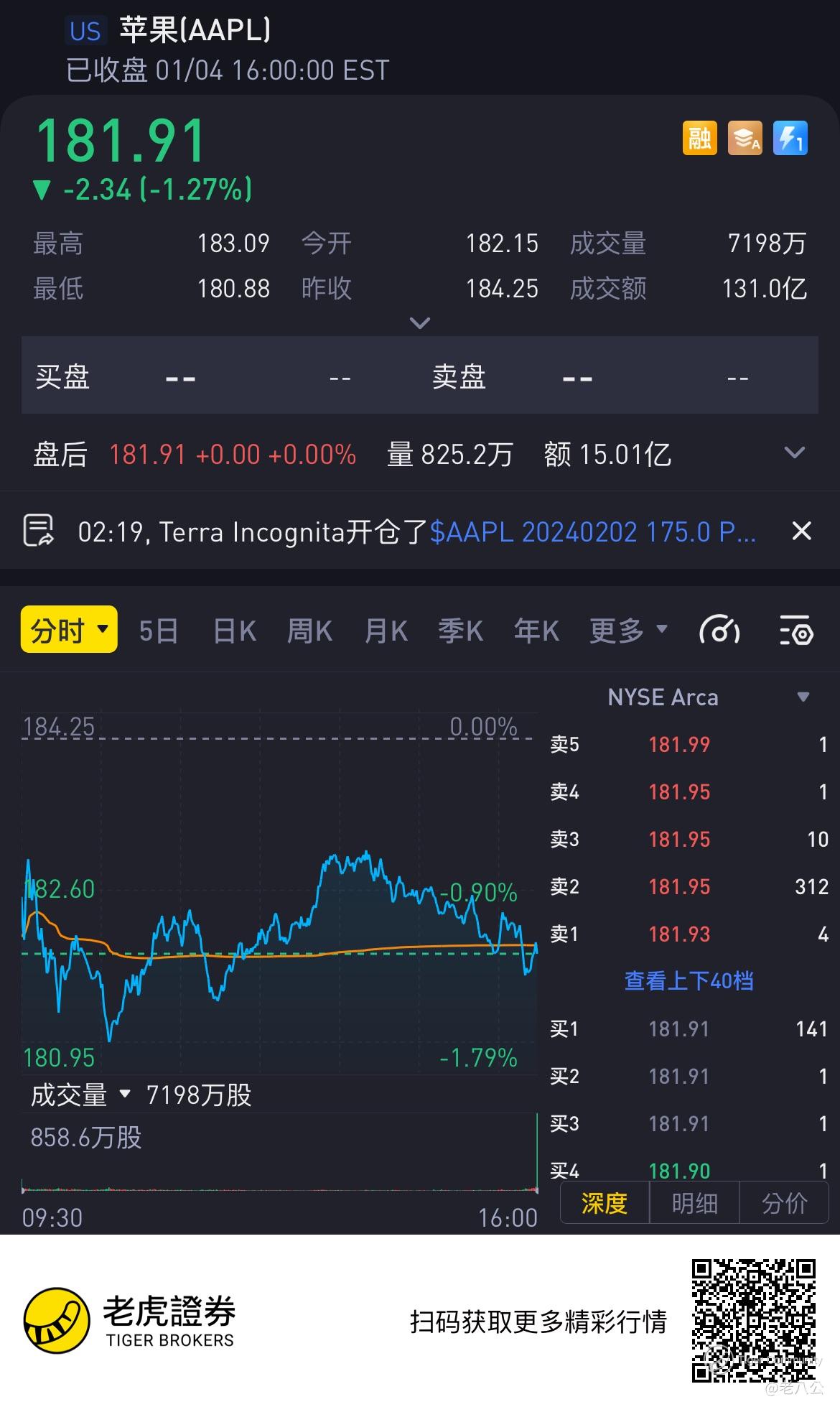The height and width of the screenshot is (1407, 840).
Task: Switch to the 年K chart
Action: coord(536,631)
